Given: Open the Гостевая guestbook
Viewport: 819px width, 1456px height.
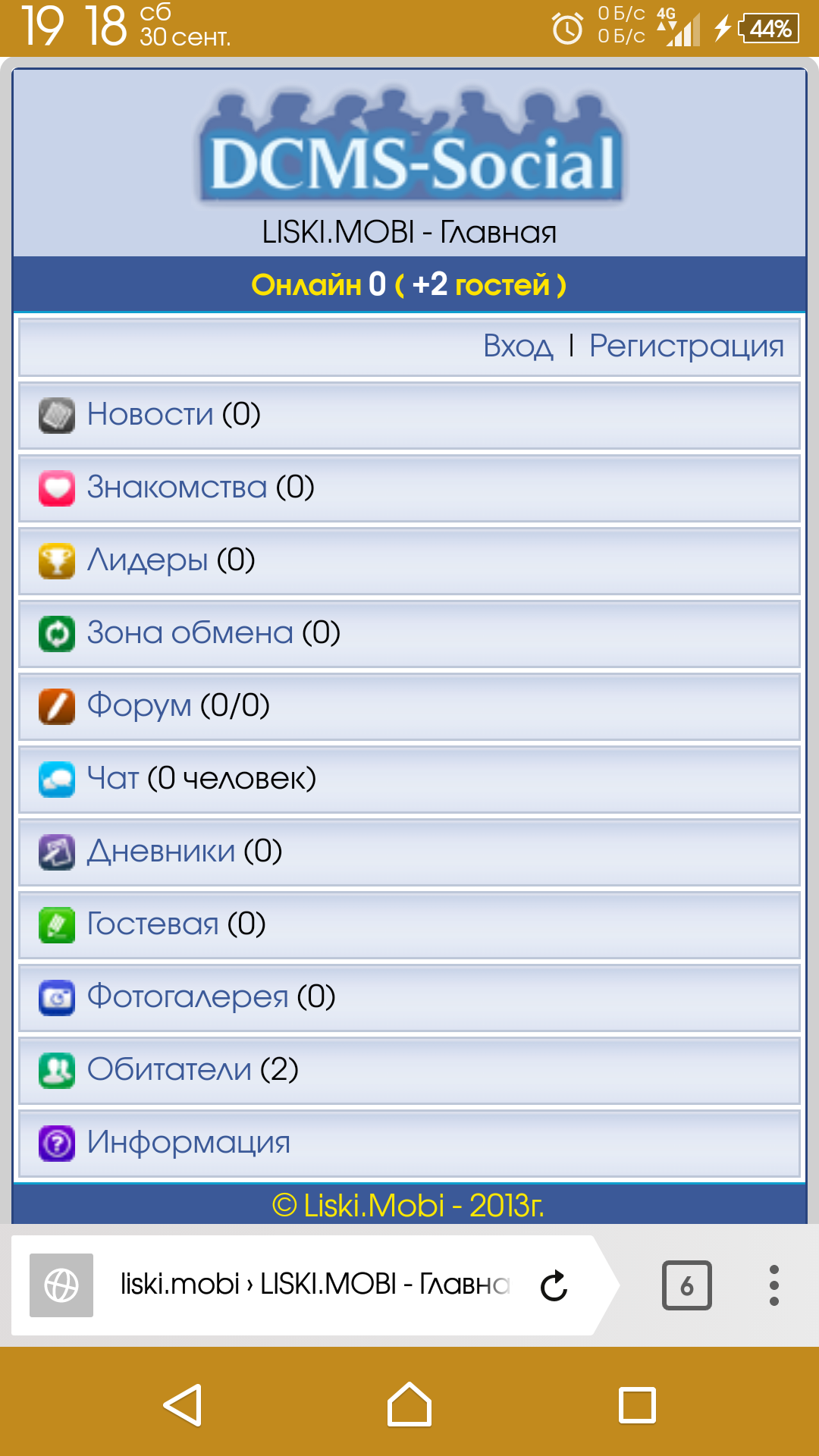Looking at the screenshot, I should pos(152,924).
